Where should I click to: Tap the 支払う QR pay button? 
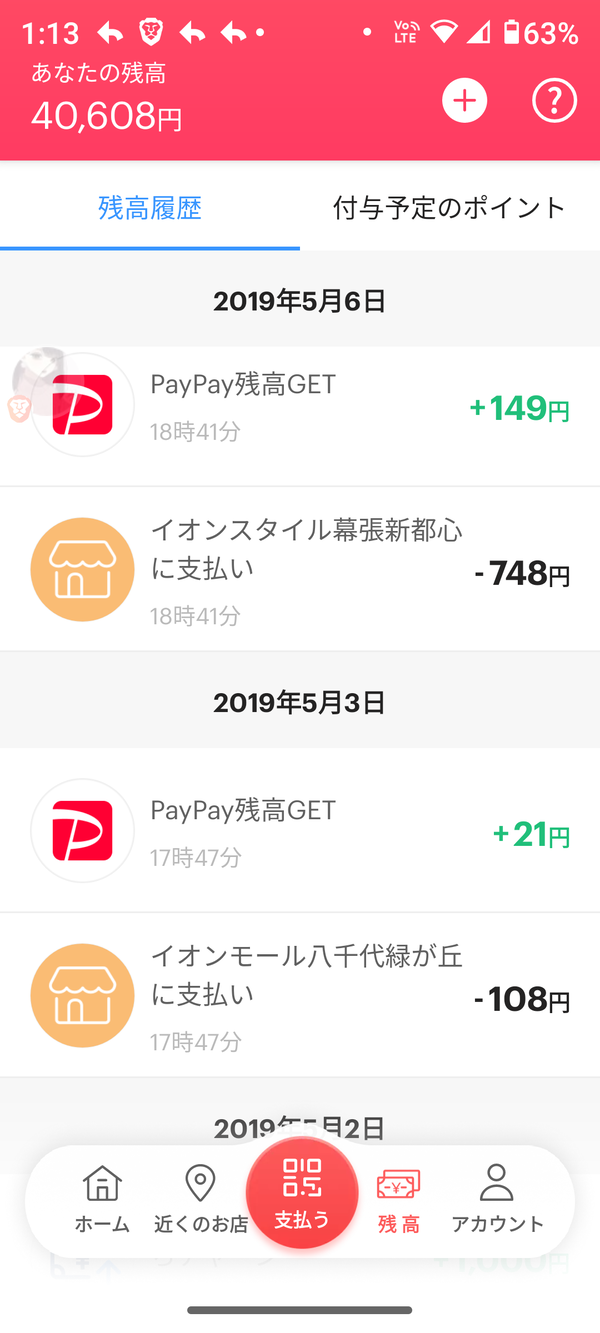(301, 1193)
